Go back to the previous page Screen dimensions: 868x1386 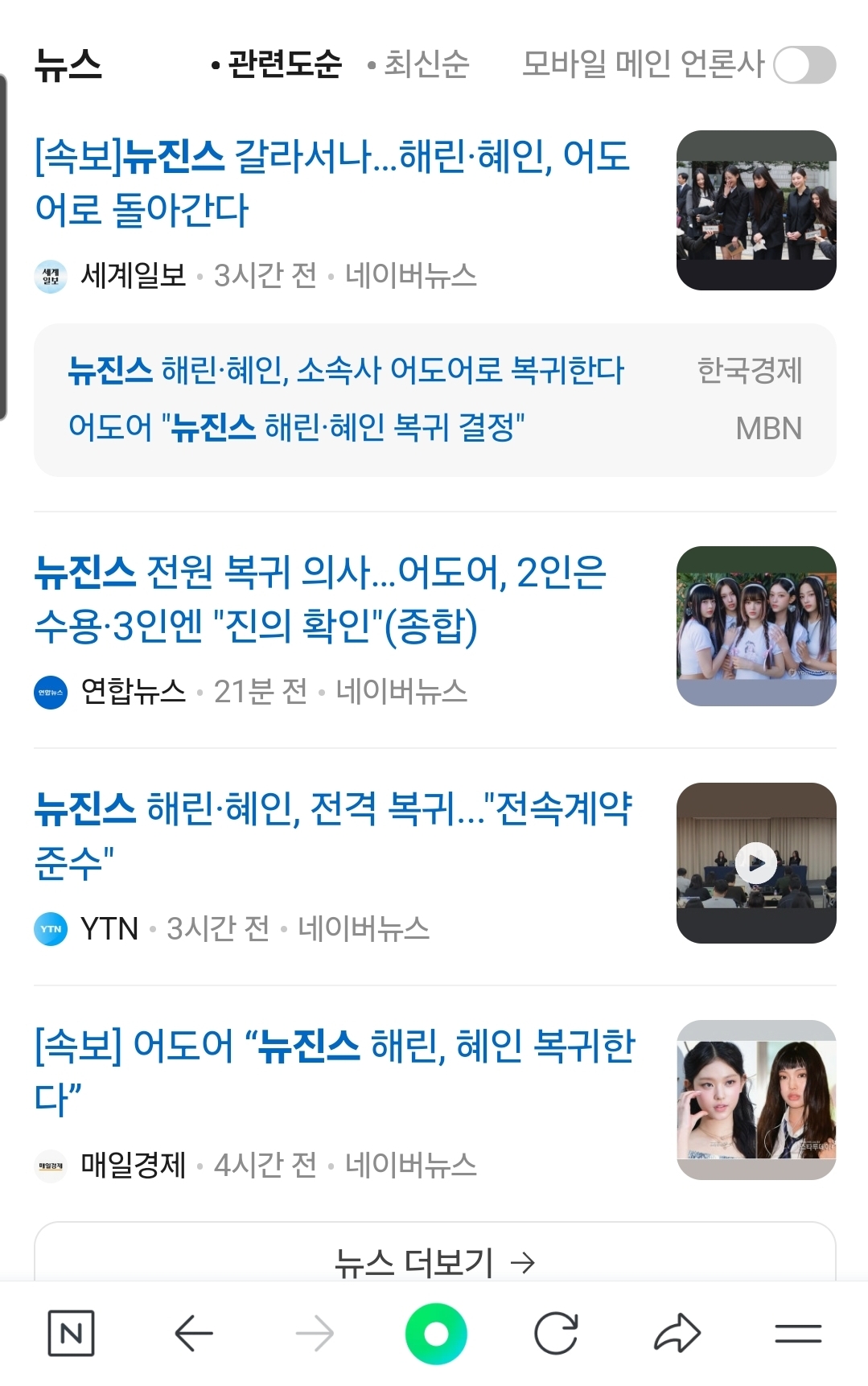coord(193,1334)
